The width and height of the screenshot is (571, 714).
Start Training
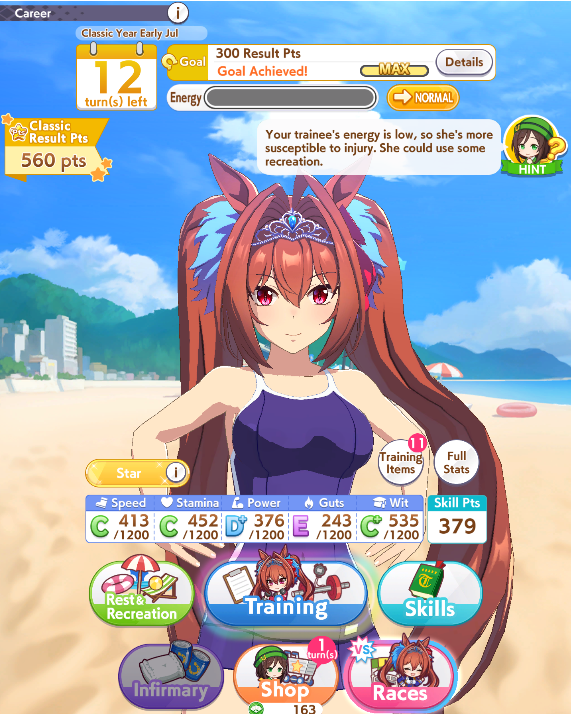click(x=286, y=593)
